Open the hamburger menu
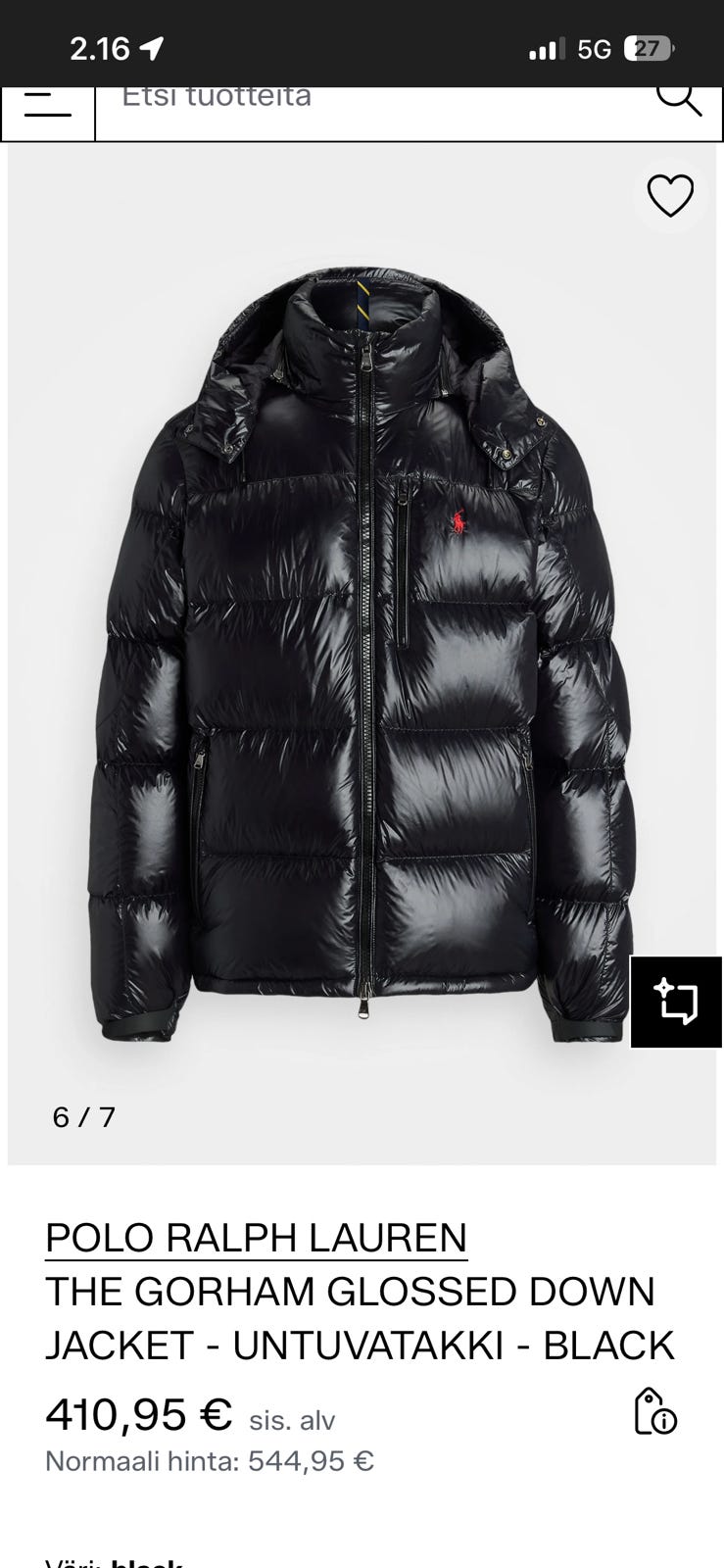The width and height of the screenshot is (724, 1568). (x=46, y=106)
